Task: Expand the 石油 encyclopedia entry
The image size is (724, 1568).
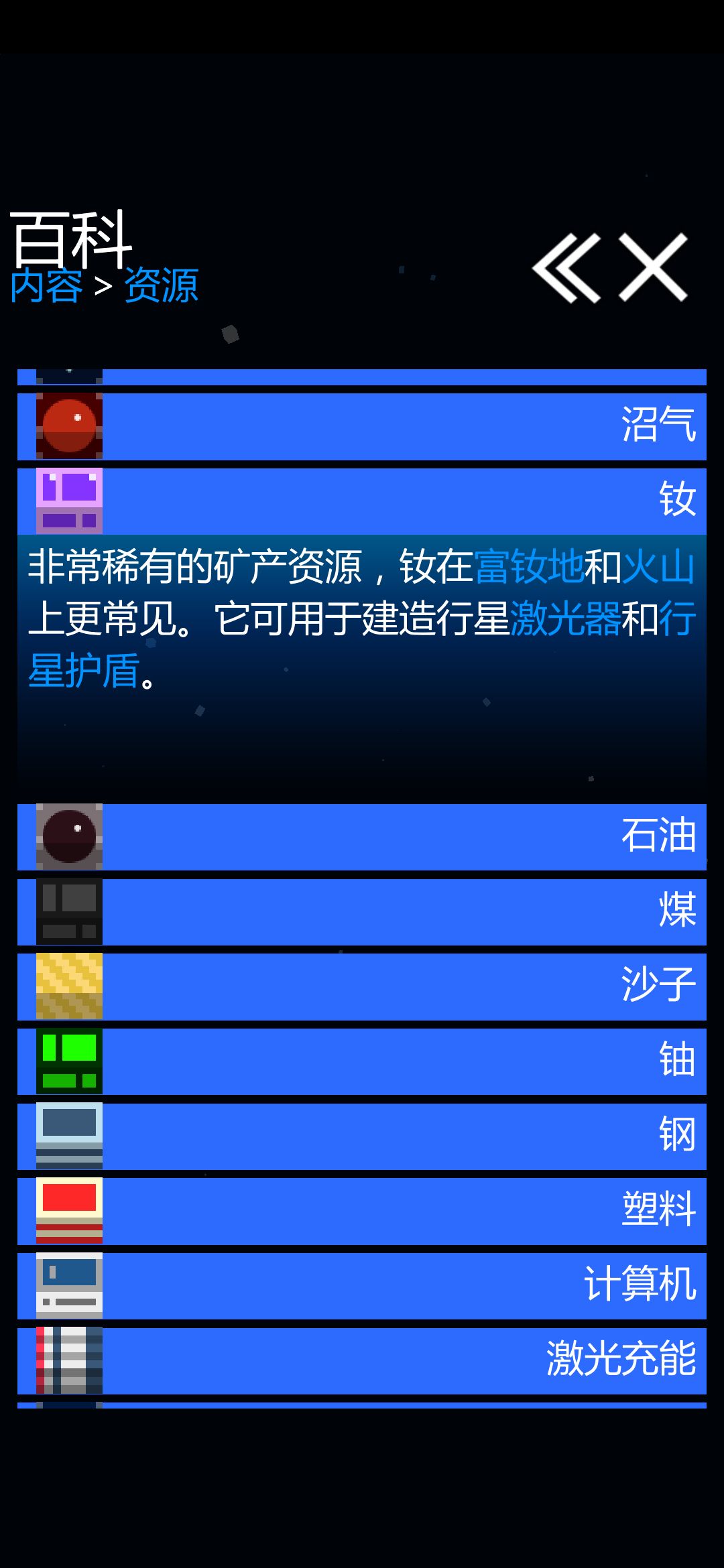Action: (x=402, y=836)
